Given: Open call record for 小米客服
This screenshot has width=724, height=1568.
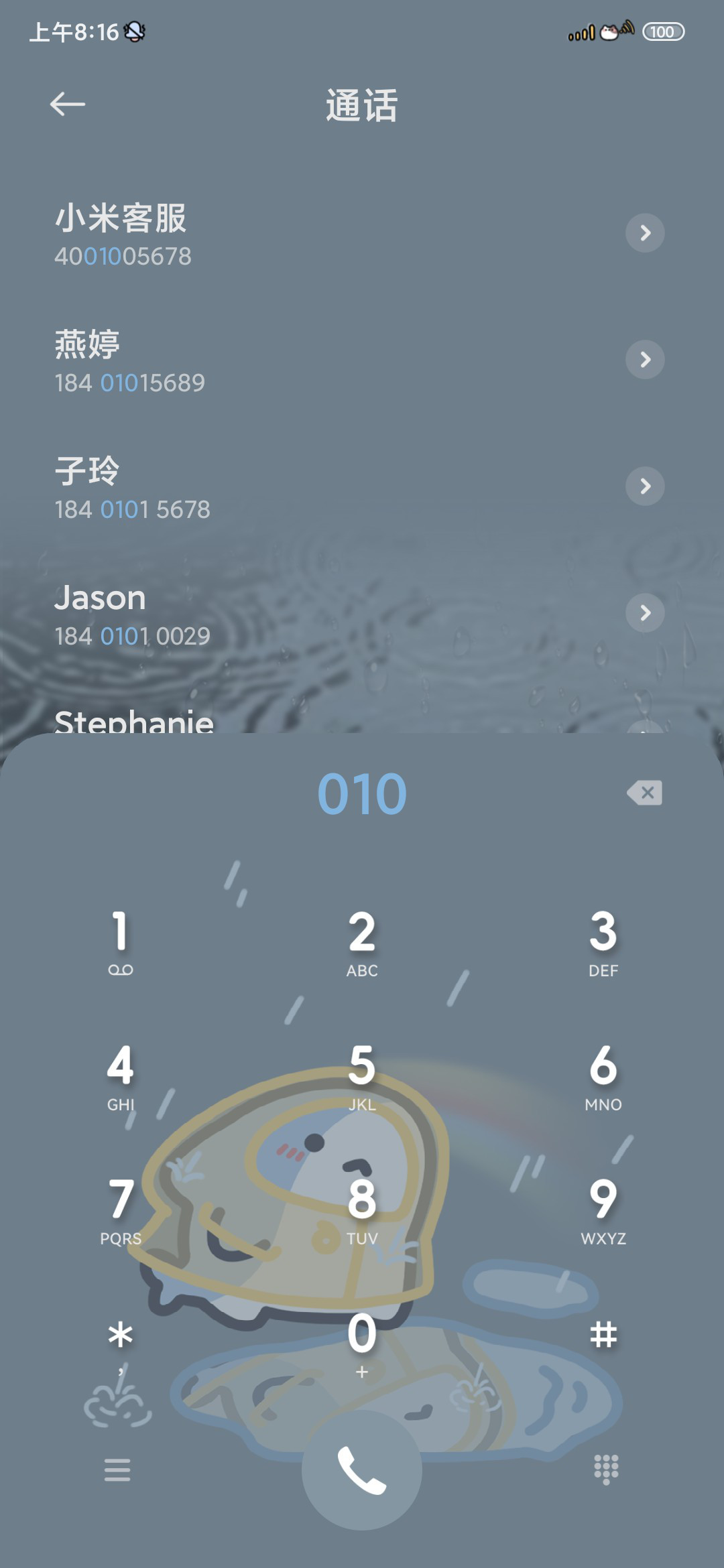Looking at the screenshot, I should [x=362, y=235].
